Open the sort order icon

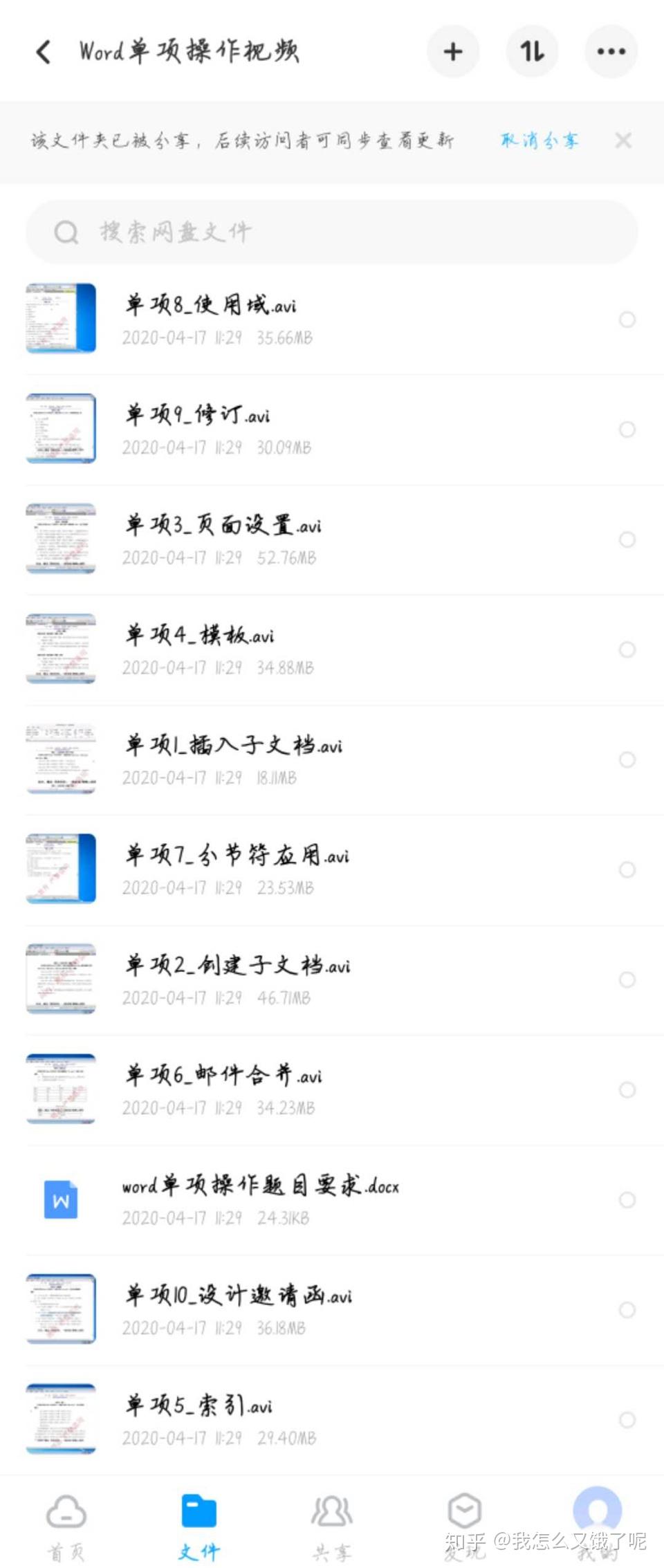coord(532,52)
